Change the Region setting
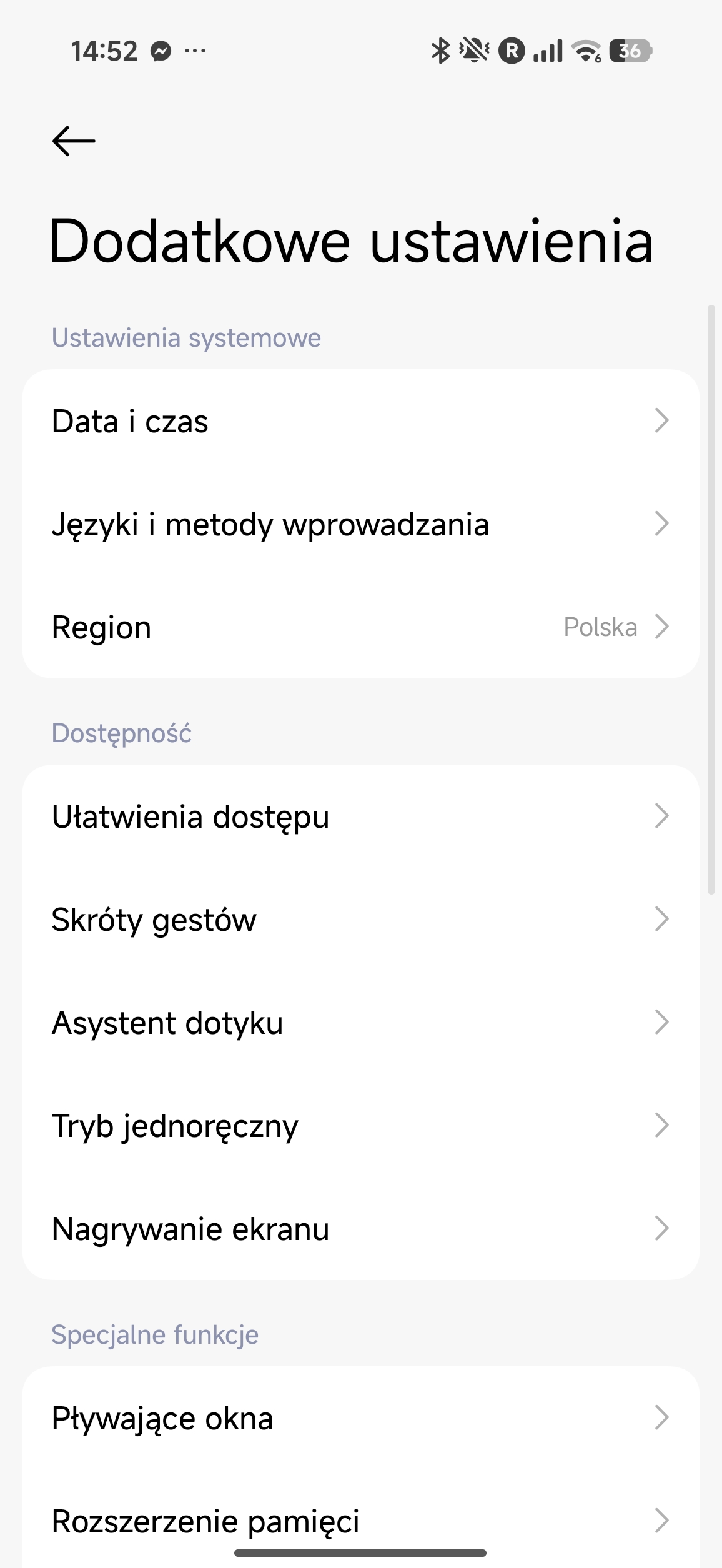 360,627
